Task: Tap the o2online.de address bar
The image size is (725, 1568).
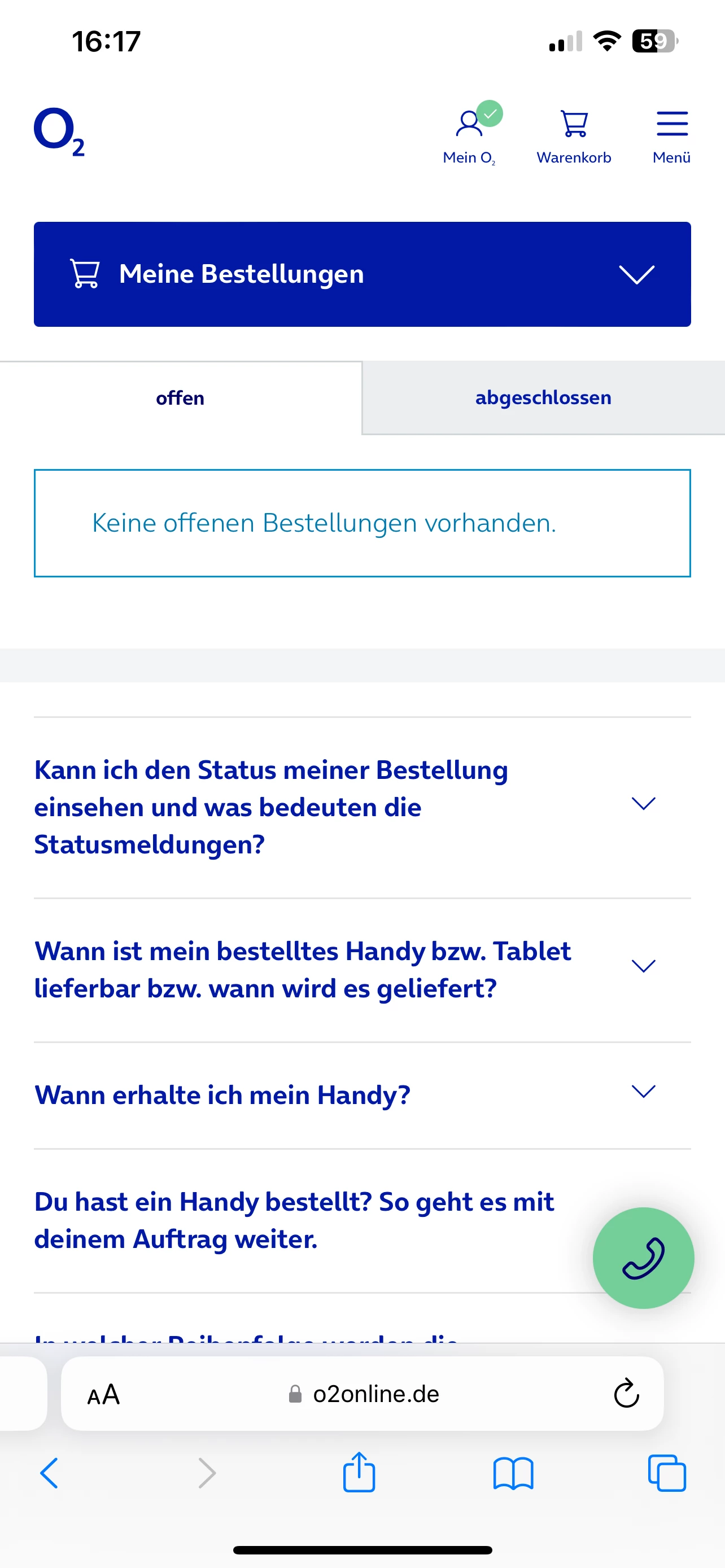Action: point(364,1394)
